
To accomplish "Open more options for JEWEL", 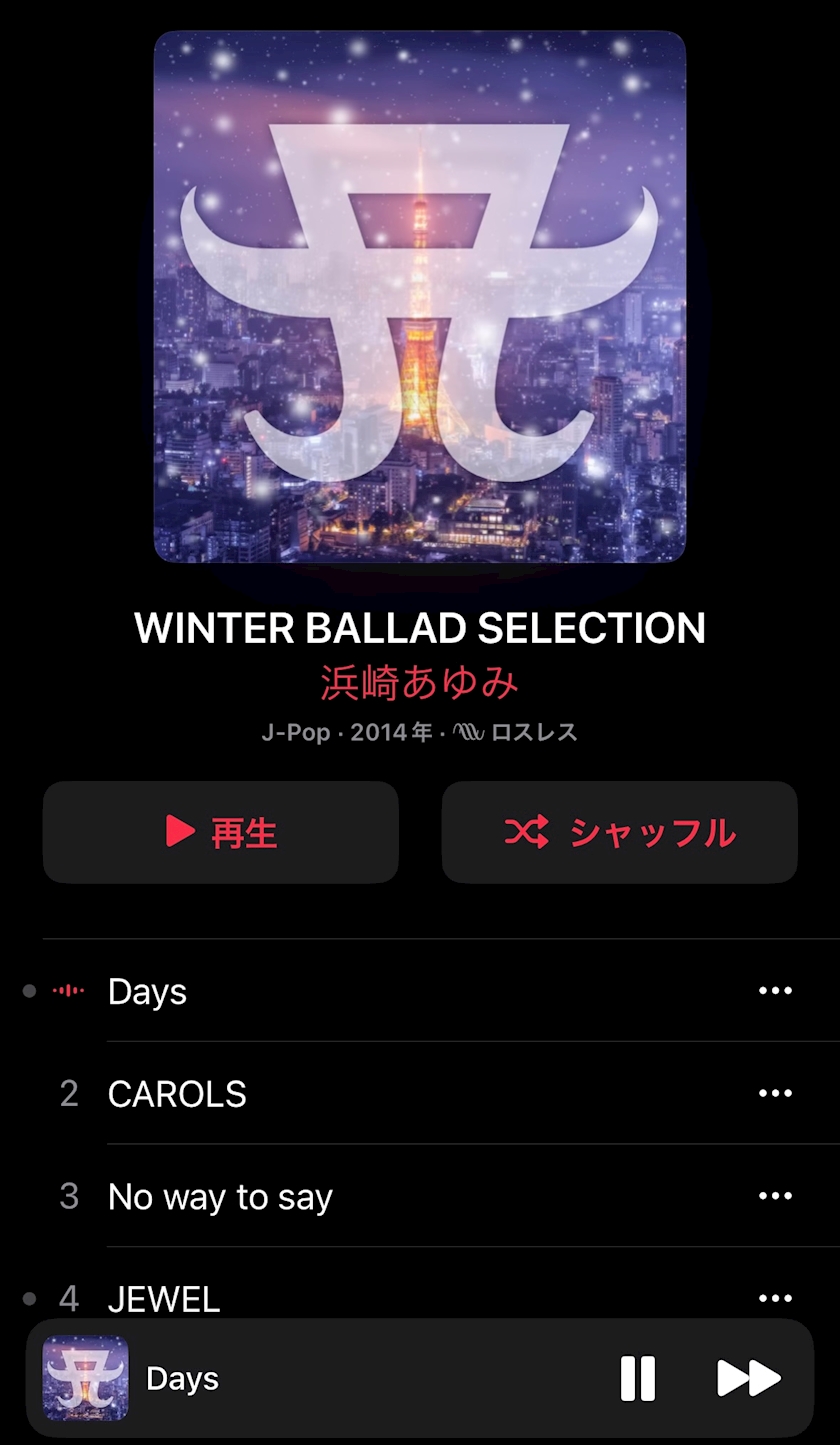I will [775, 1298].
